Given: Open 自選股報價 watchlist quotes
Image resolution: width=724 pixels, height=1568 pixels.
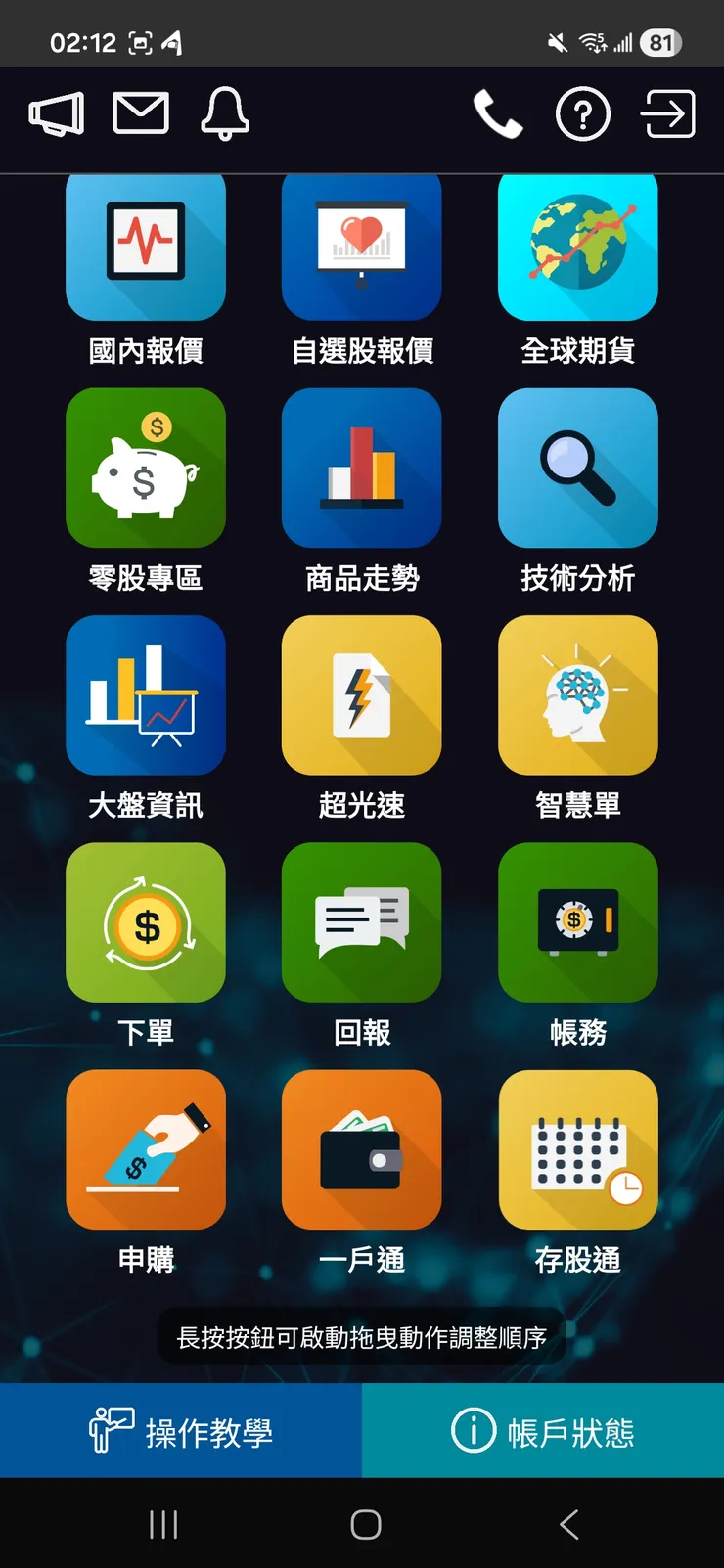Looking at the screenshot, I should (x=361, y=246).
